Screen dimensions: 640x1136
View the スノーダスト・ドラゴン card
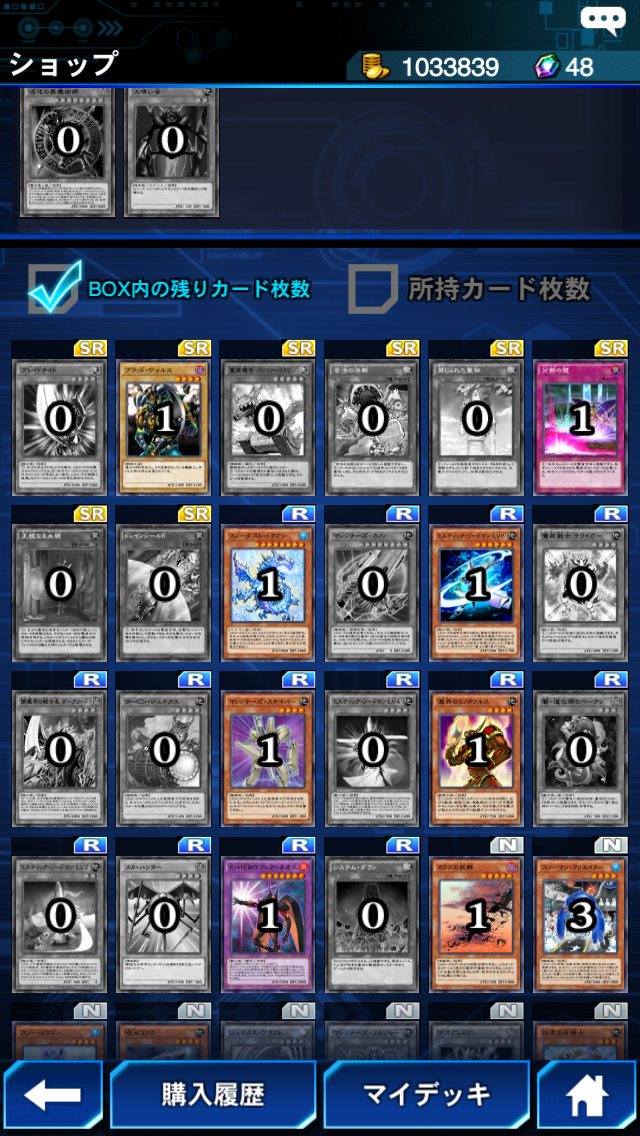[x=269, y=588]
